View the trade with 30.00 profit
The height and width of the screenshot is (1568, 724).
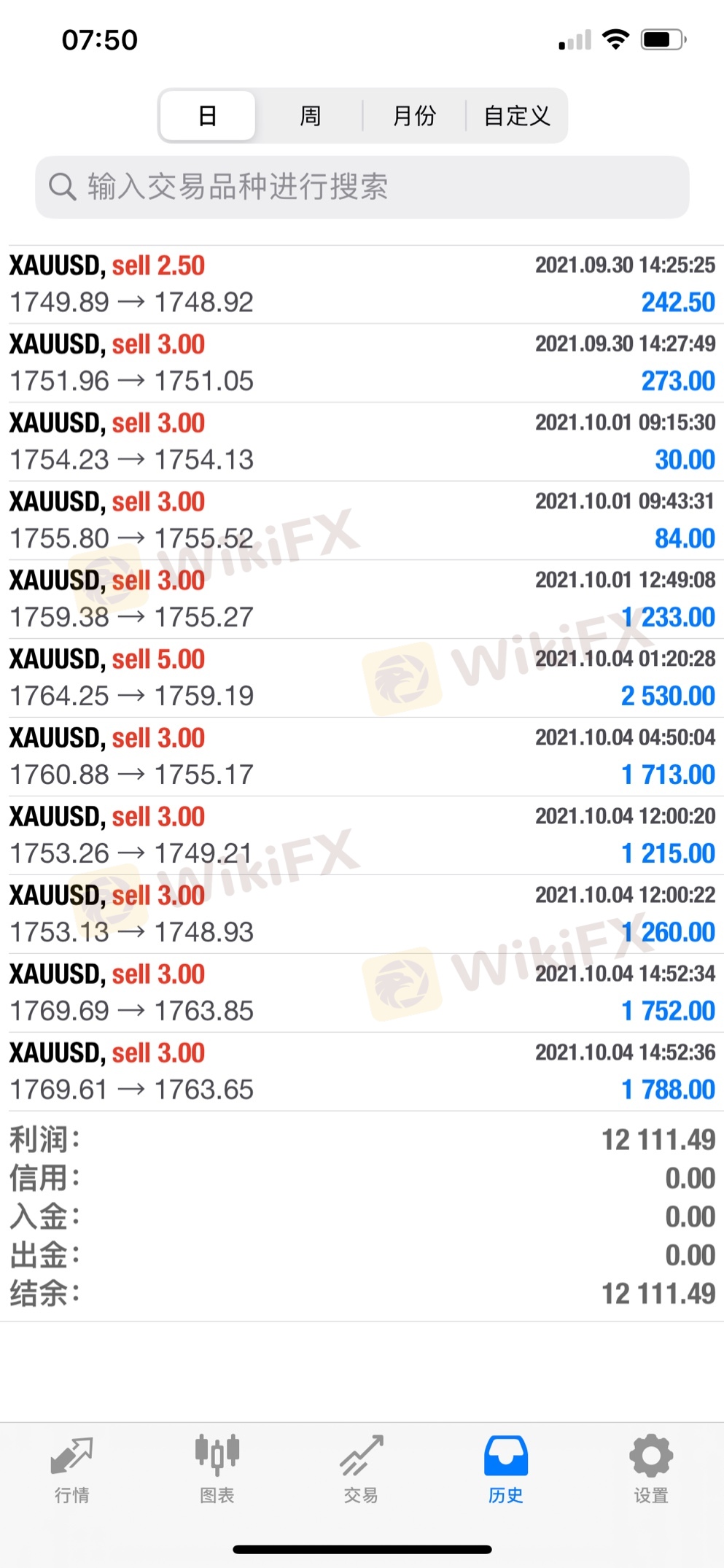click(x=362, y=442)
